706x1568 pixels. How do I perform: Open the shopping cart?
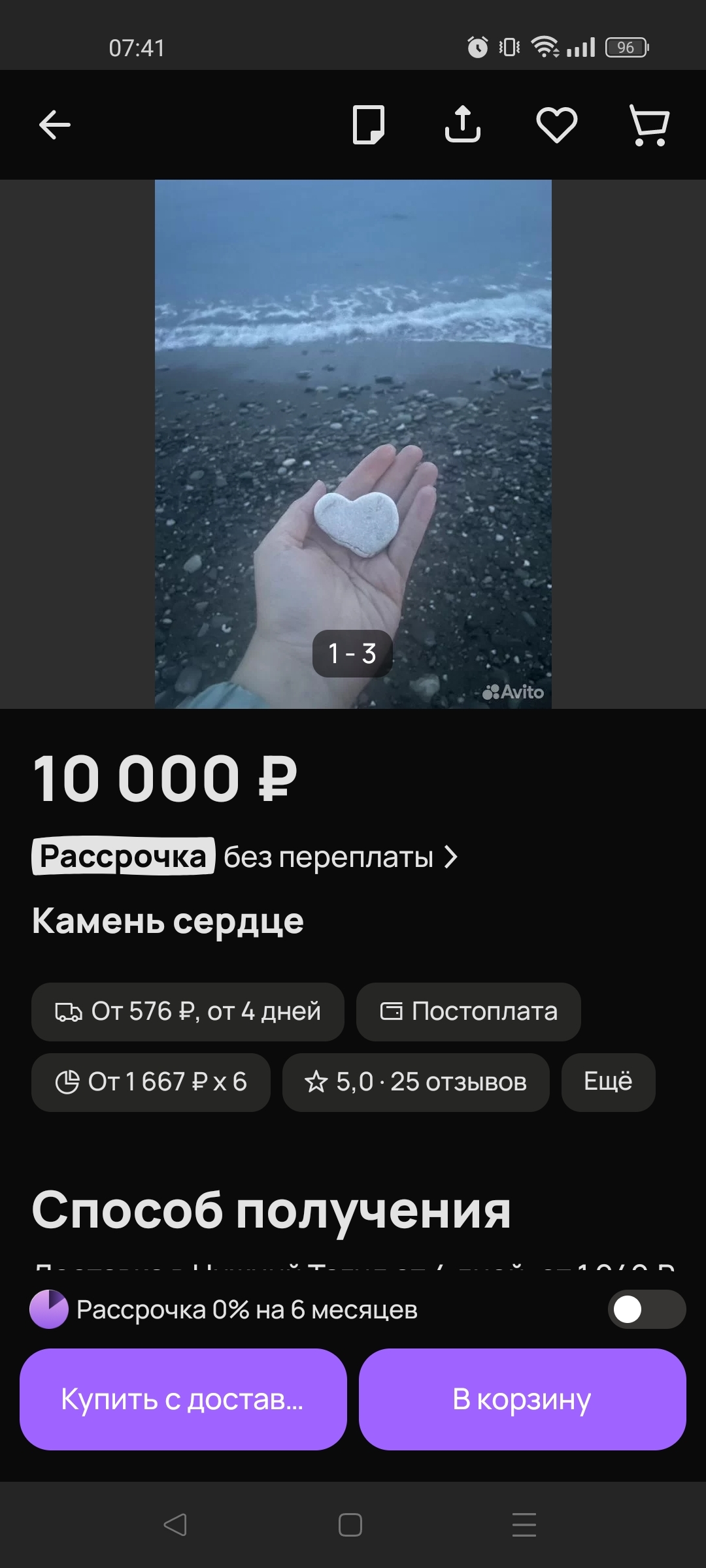point(649,125)
